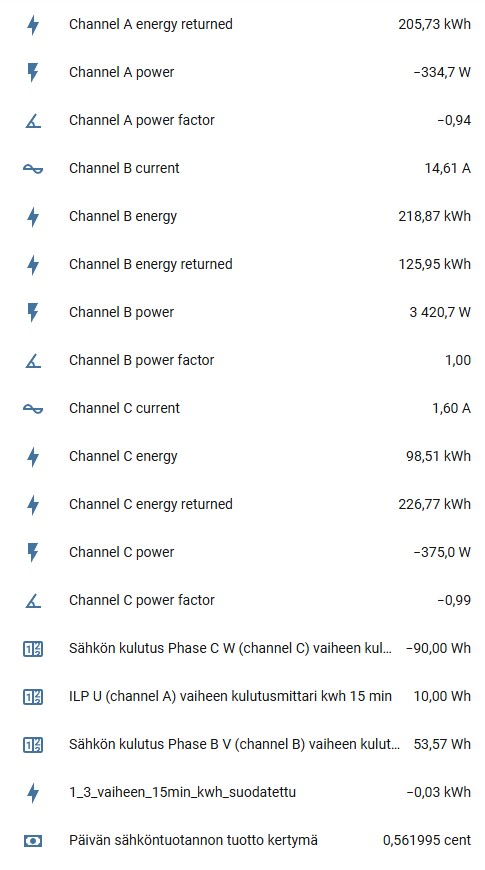The height and width of the screenshot is (870, 485).
Task: Open 1_3_vaiheen_15min_kwh_suodatettu entity
Action: [242, 792]
